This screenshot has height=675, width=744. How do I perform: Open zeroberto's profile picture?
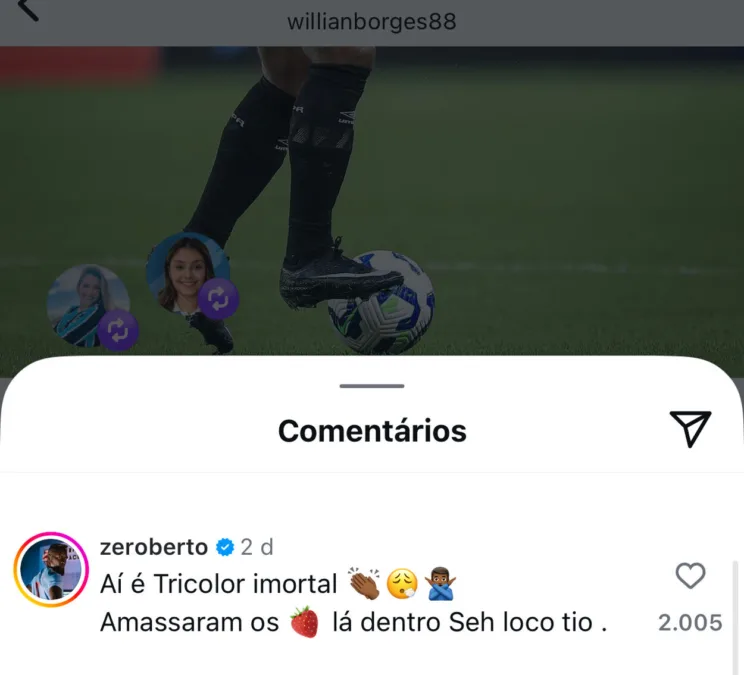[x=51, y=570]
